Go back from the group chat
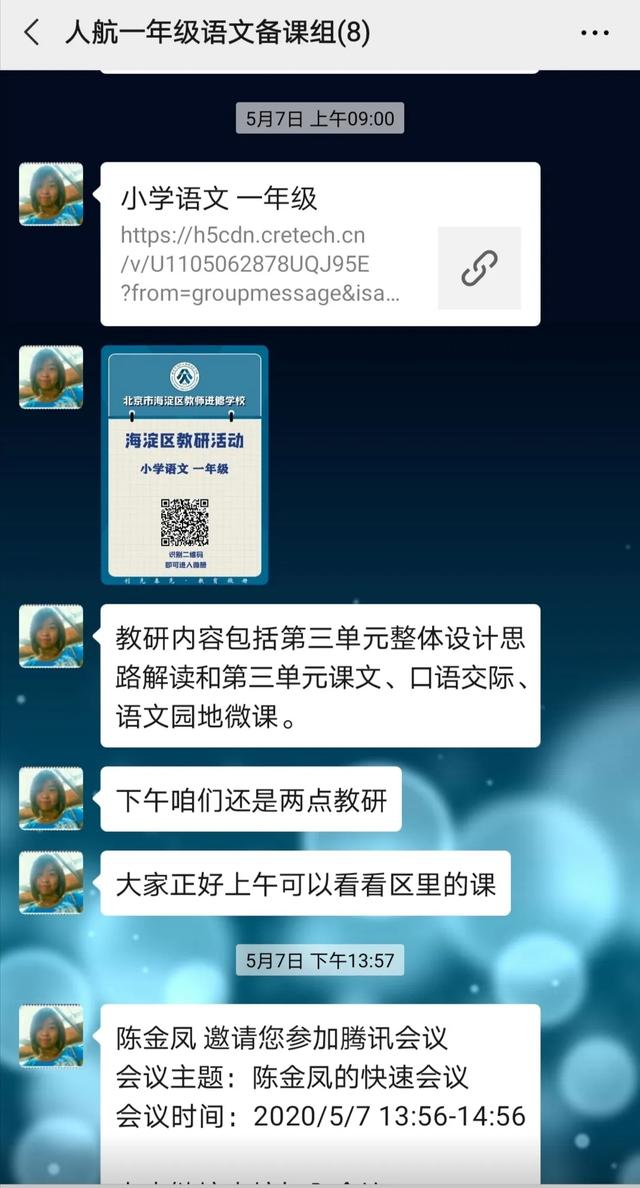The width and height of the screenshot is (640, 1188). 32,33
